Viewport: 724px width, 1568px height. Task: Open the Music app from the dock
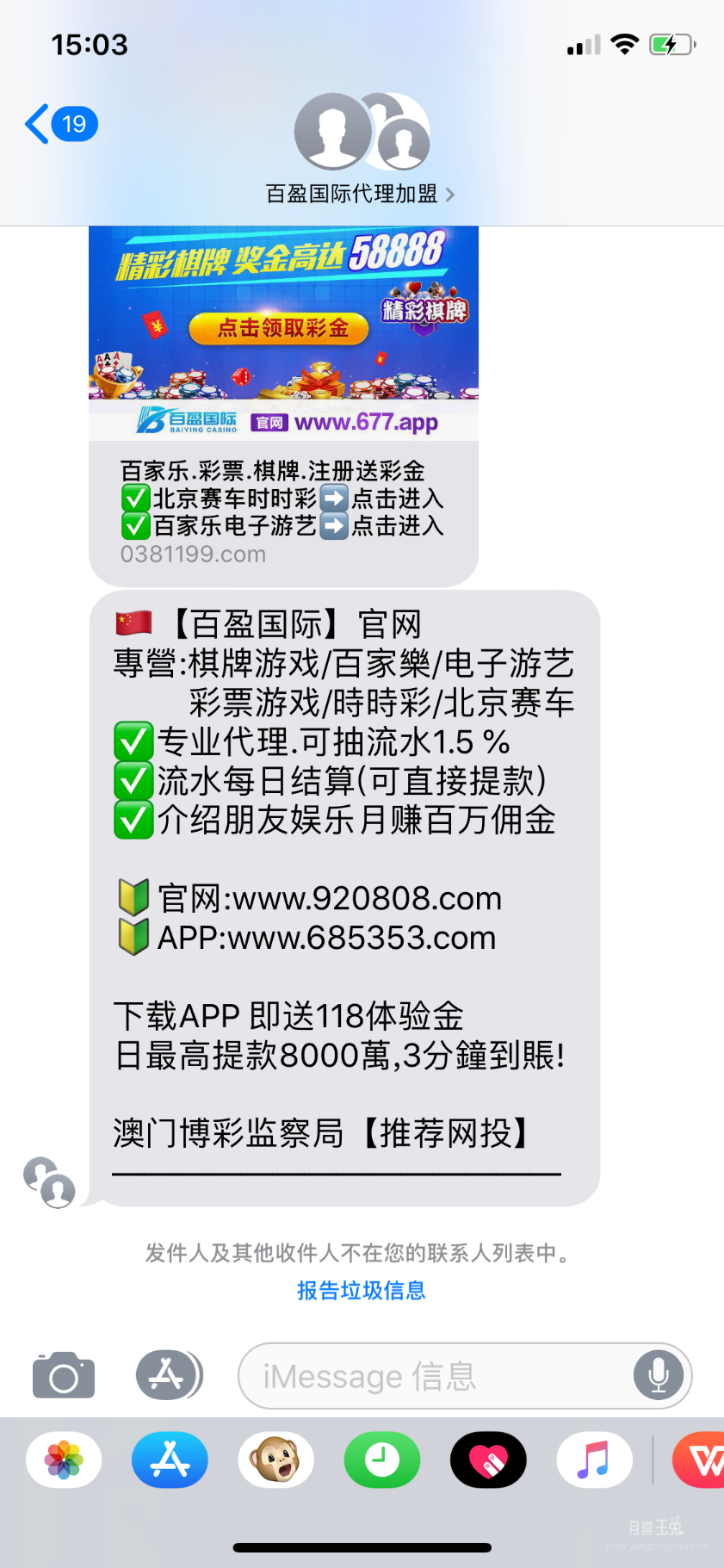[x=594, y=1460]
